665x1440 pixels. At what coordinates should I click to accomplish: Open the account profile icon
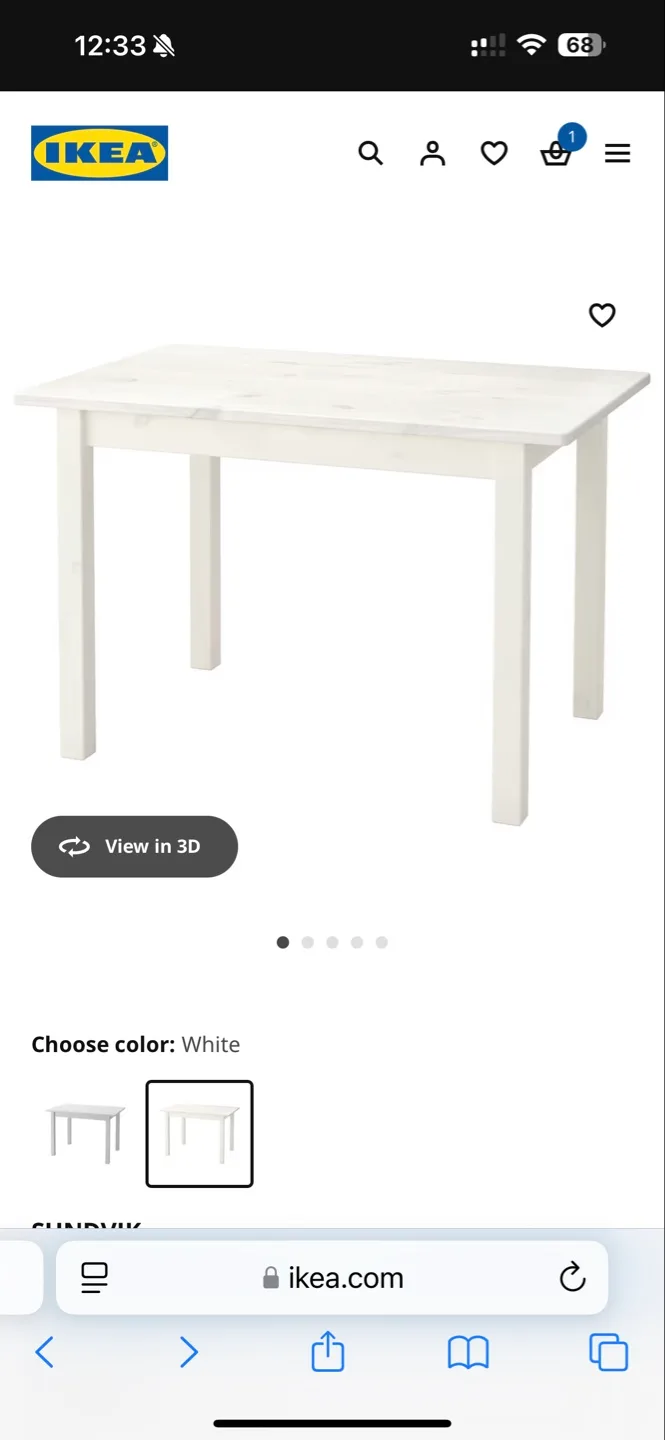tap(432, 153)
